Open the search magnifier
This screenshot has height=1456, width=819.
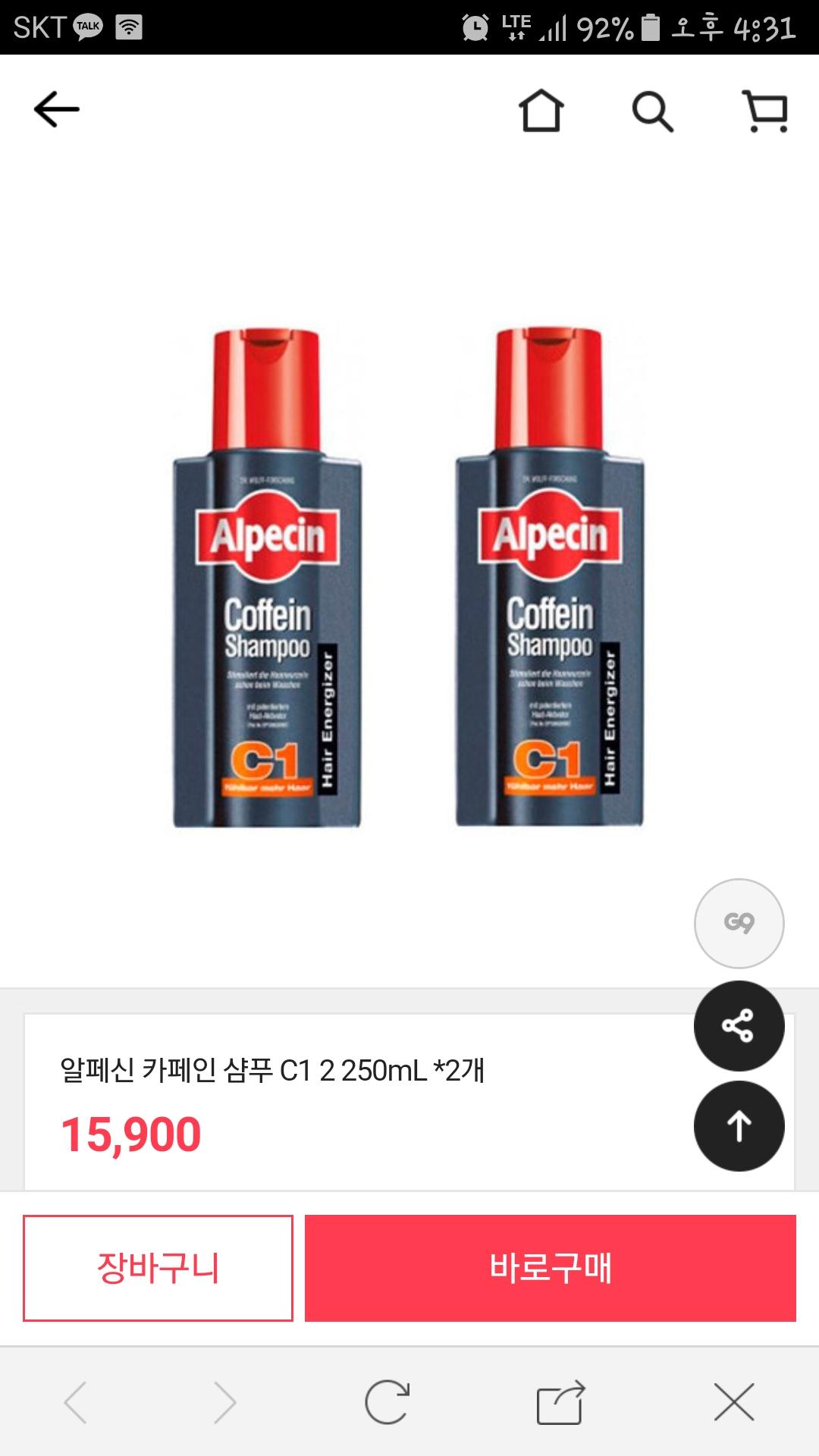652,112
